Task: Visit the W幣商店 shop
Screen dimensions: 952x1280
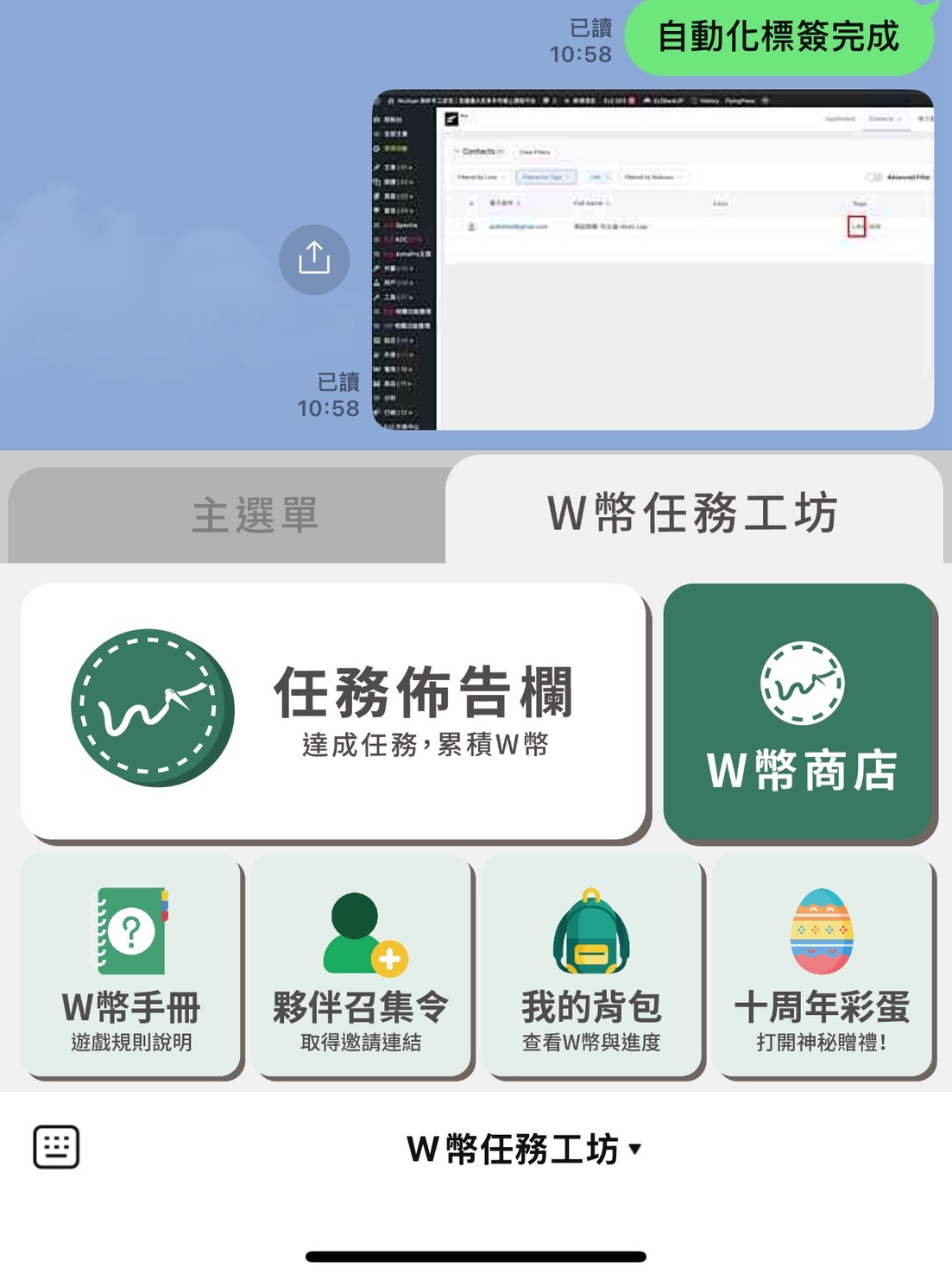Action: [x=800, y=712]
